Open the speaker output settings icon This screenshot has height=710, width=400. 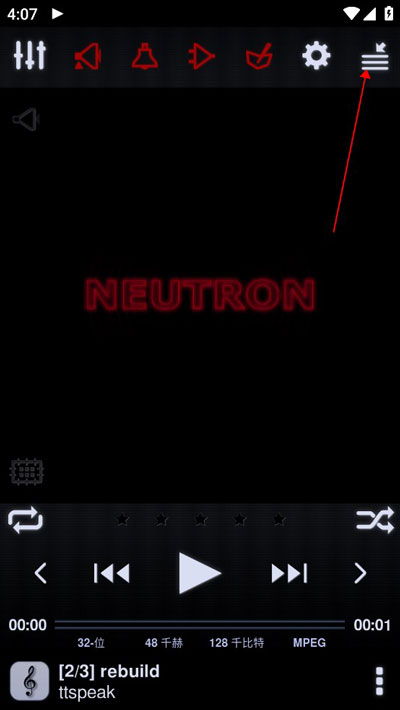pyautogui.click(x=87, y=56)
